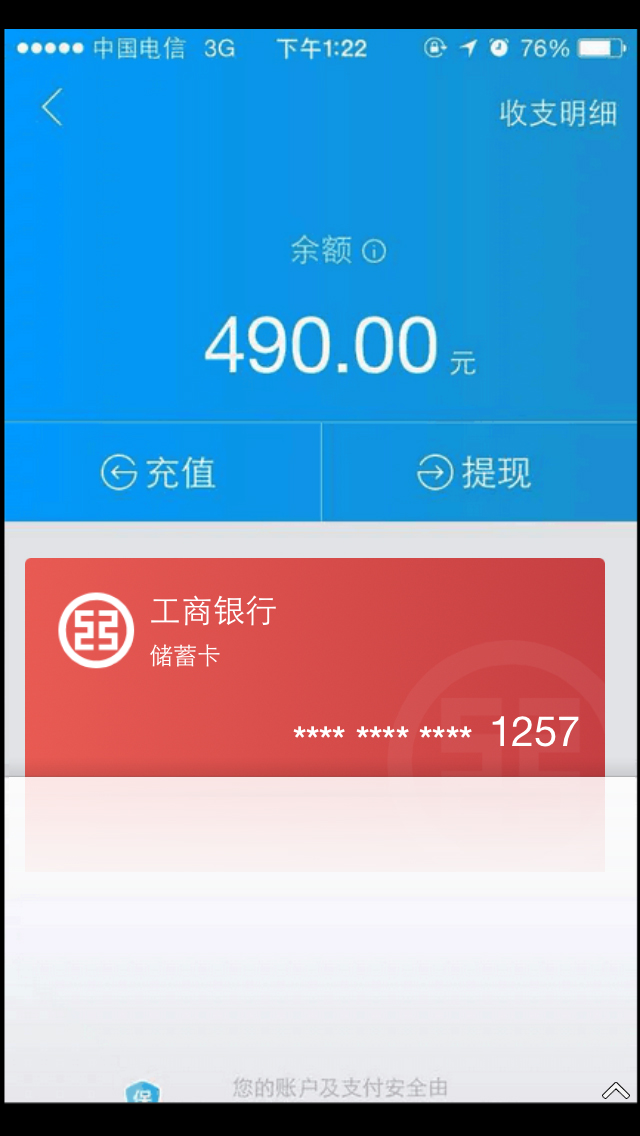Screen dimensions: 640x1136
Task: Open 收支明细 transaction details
Action: pyautogui.click(x=558, y=113)
